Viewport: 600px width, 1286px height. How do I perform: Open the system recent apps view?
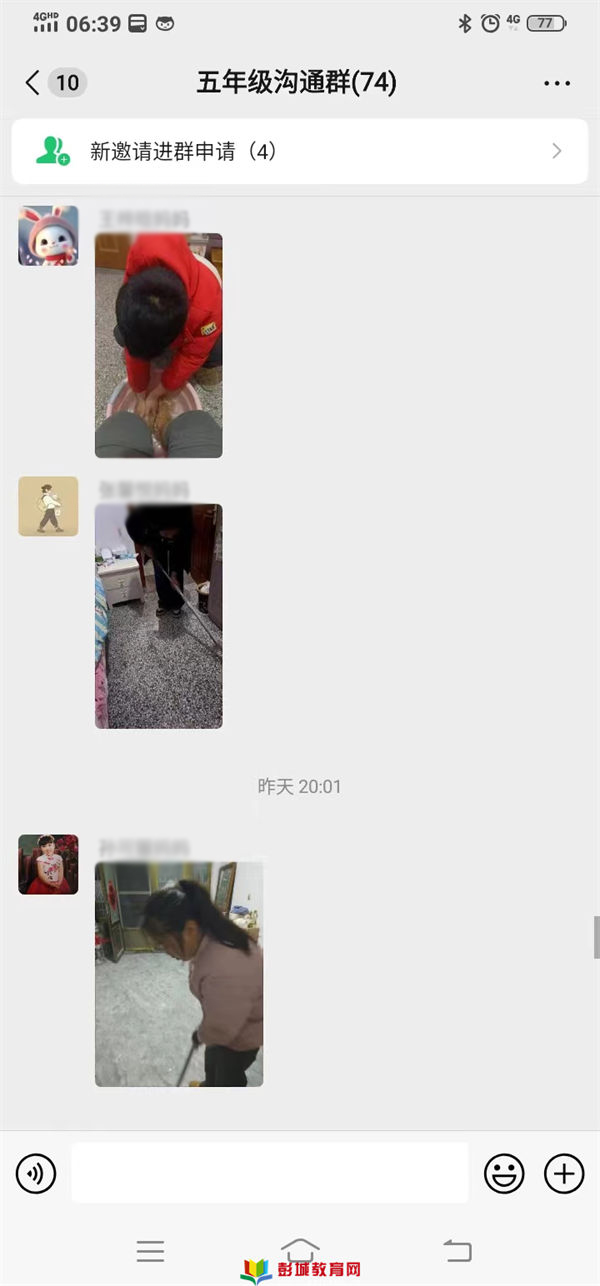pyautogui.click(x=150, y=1250)
